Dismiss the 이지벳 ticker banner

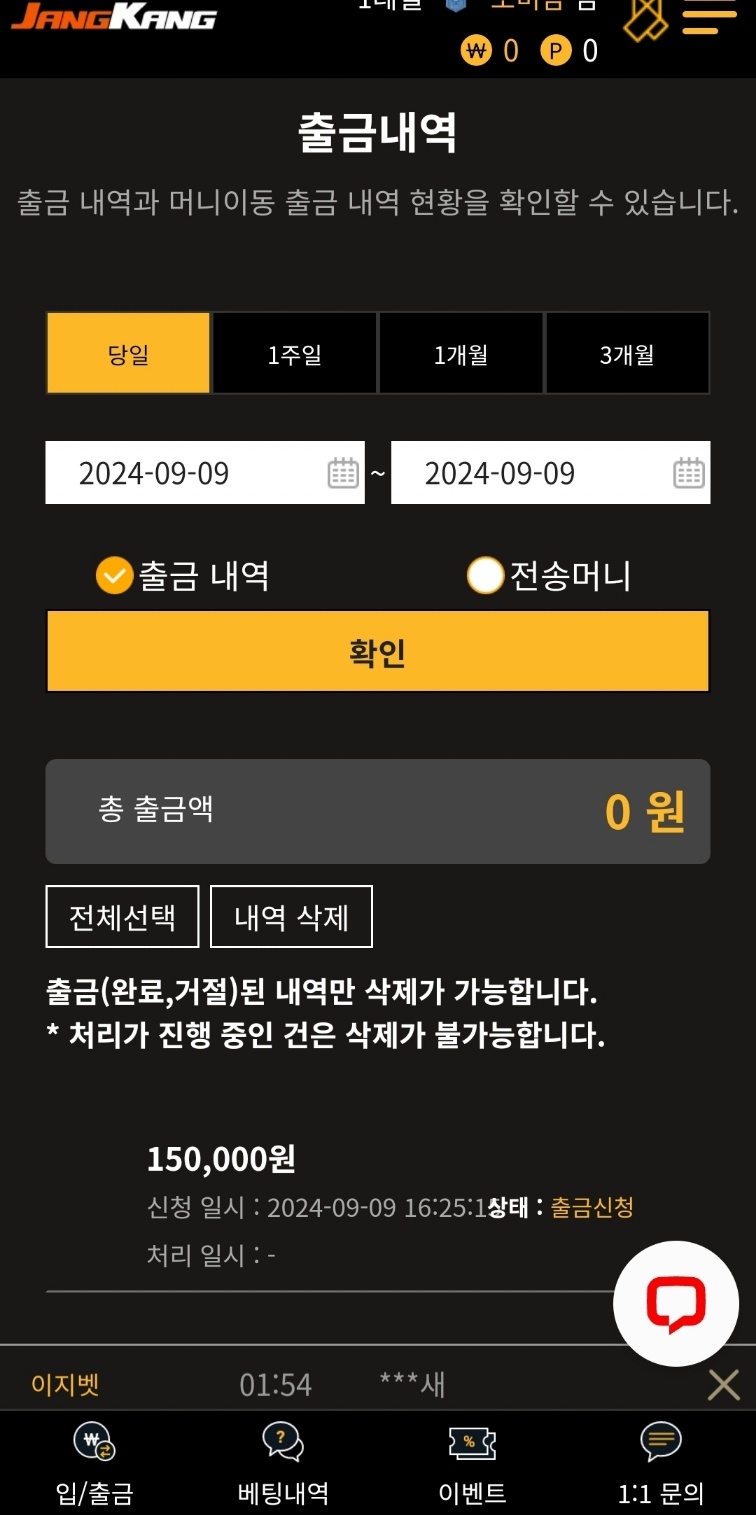723,1385
